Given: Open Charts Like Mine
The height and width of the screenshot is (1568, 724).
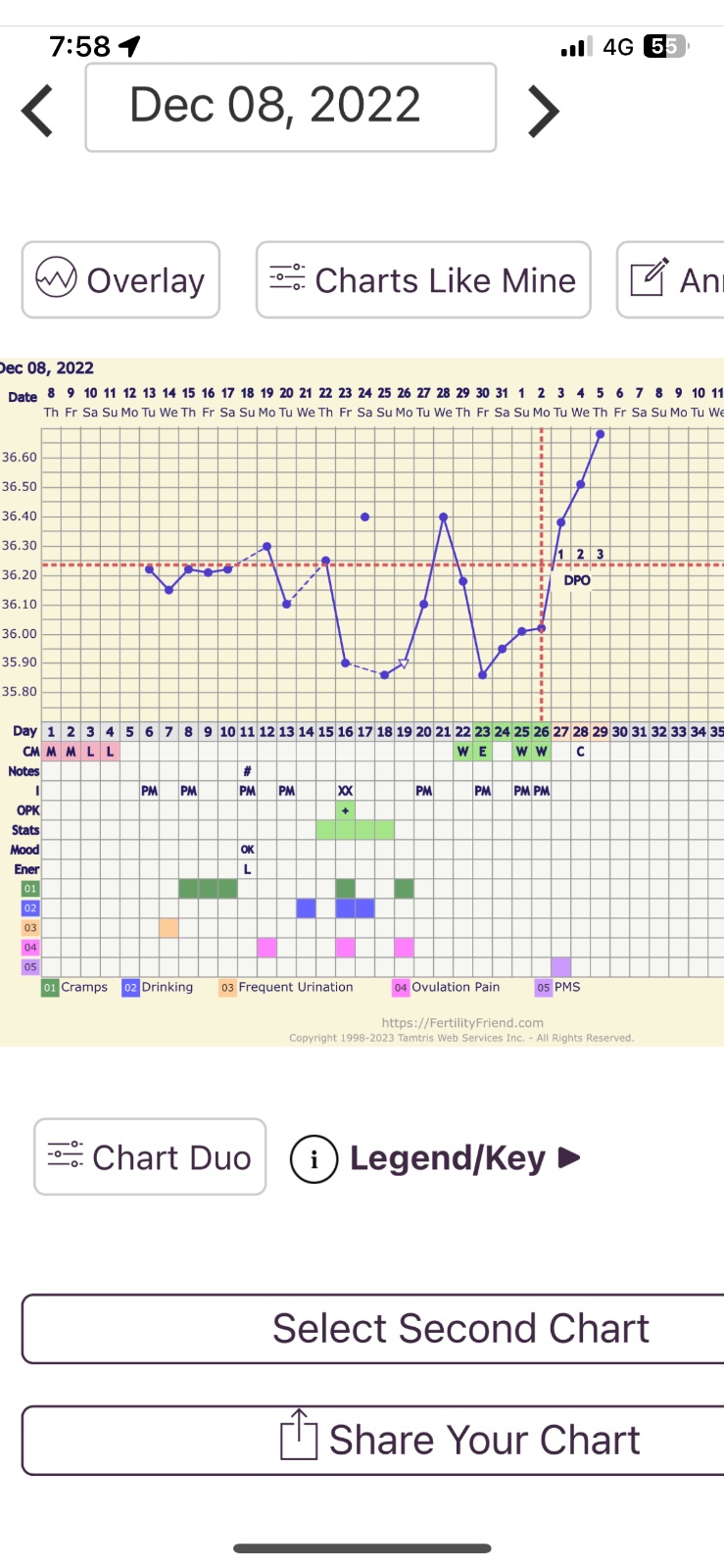Looking at the screenshot, I should 423,280.
